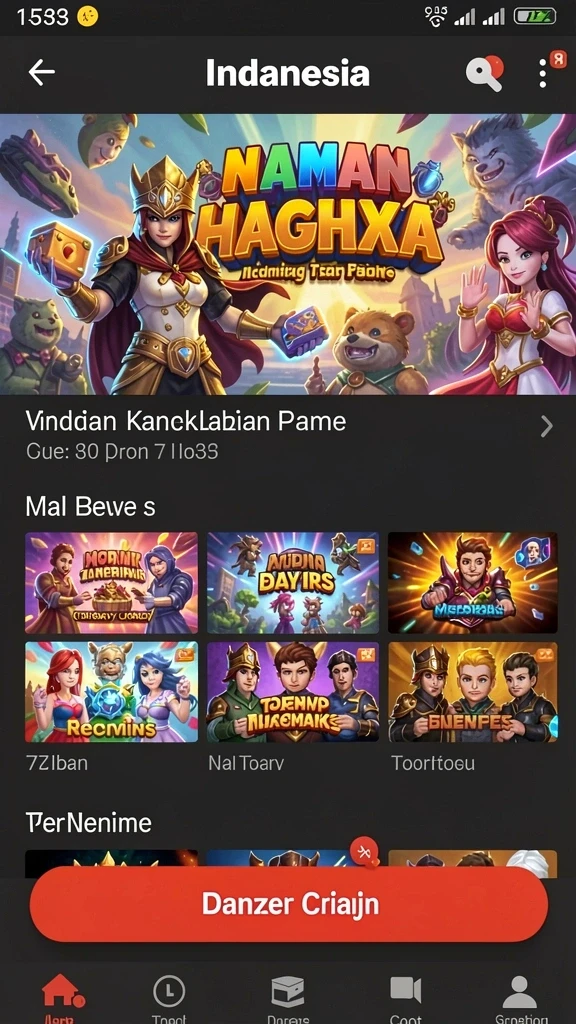
Task: Open the three-dot overflow menu
Action: [x=543, y=73]
